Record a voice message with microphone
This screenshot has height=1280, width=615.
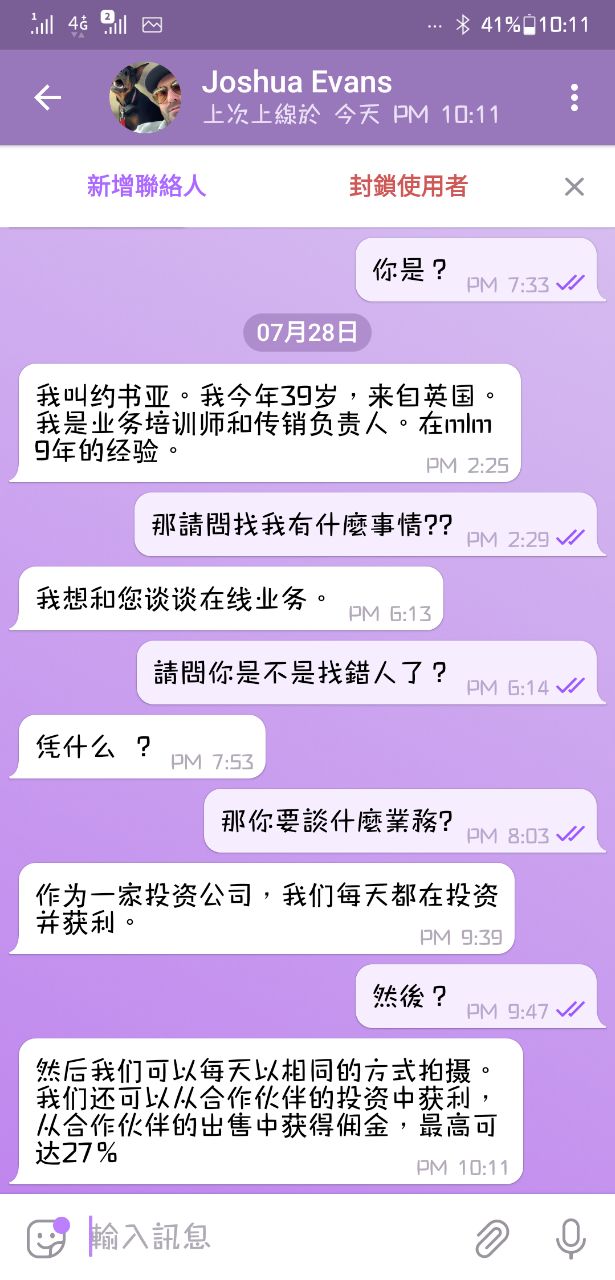coord(571,1238)
